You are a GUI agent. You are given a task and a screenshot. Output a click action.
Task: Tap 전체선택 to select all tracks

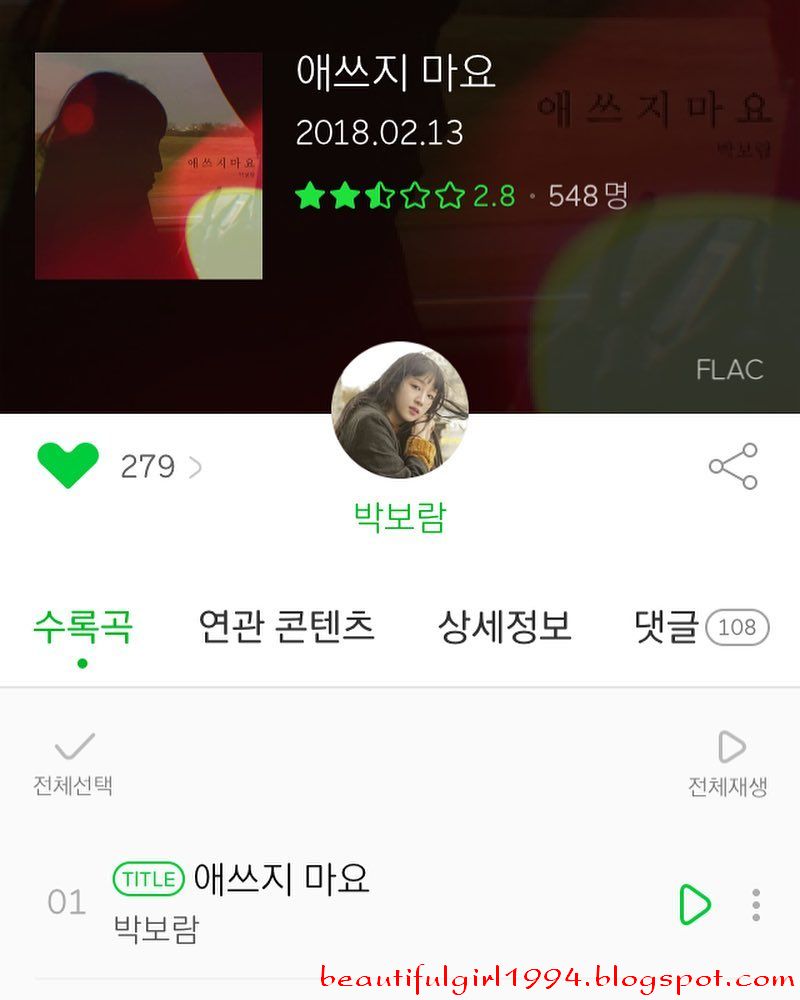click(x=73, y=764)
